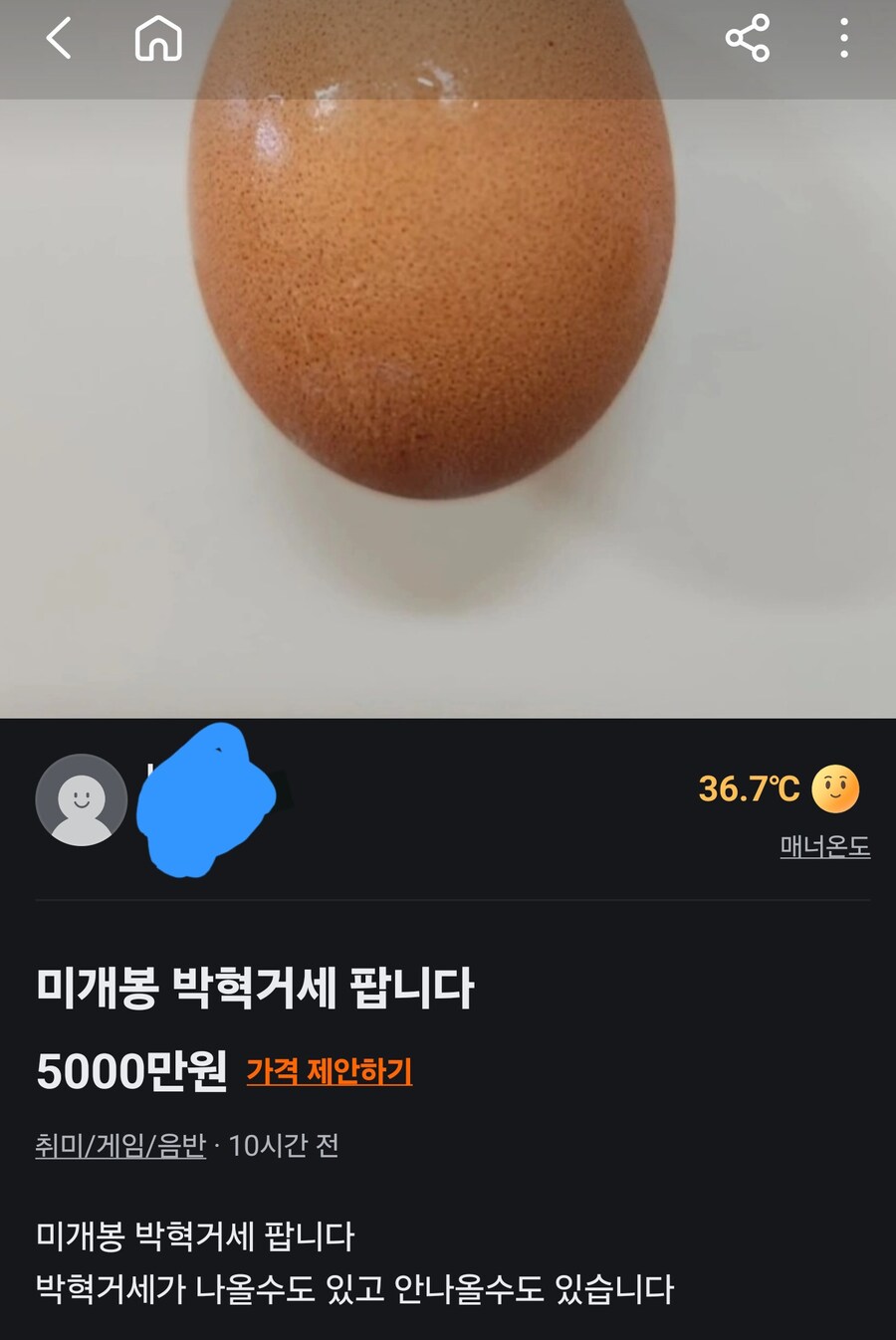896x1340 pixels.
Task: Tap 가격 제안하기 to offer a price
Action: pyautogui.click(x=329, y=1071)
